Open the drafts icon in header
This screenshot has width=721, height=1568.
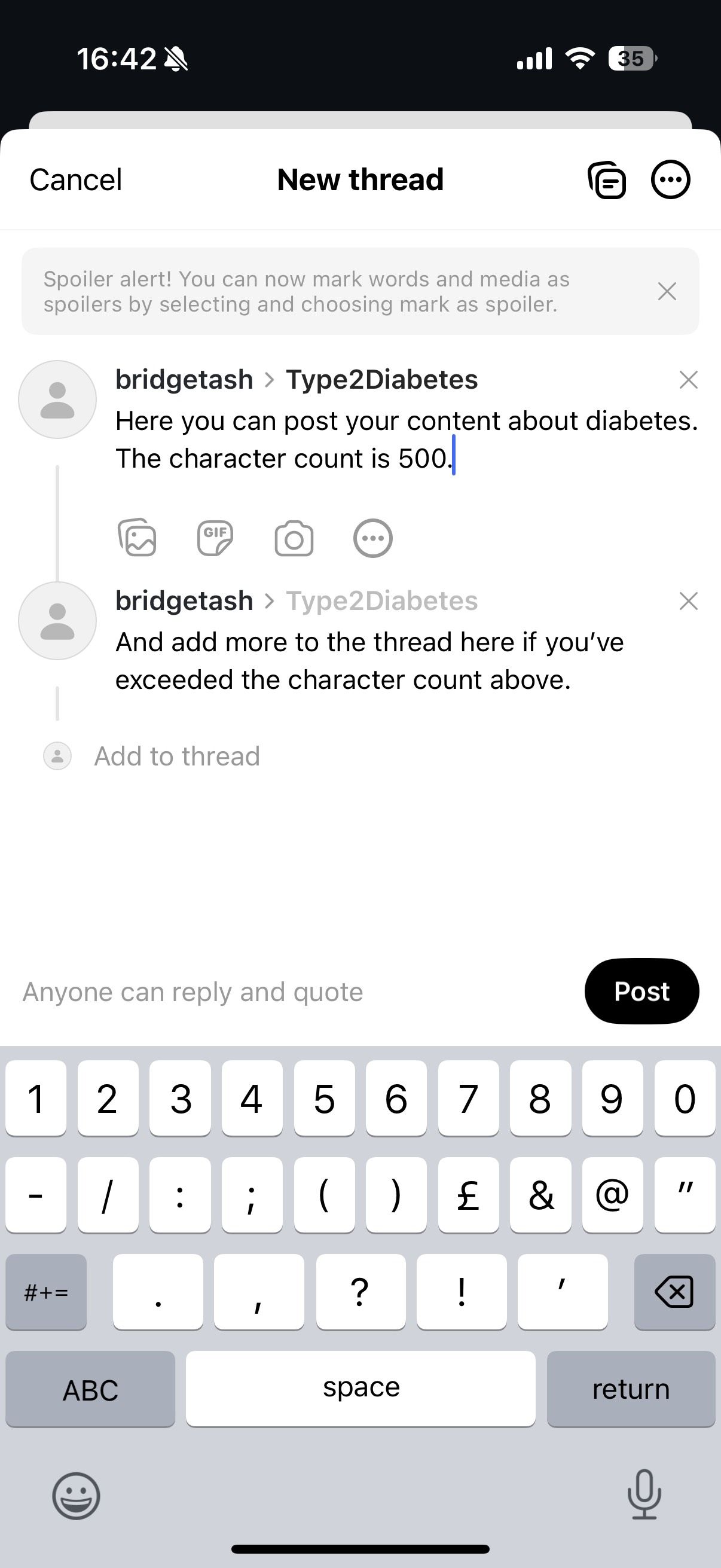point(607,180)
